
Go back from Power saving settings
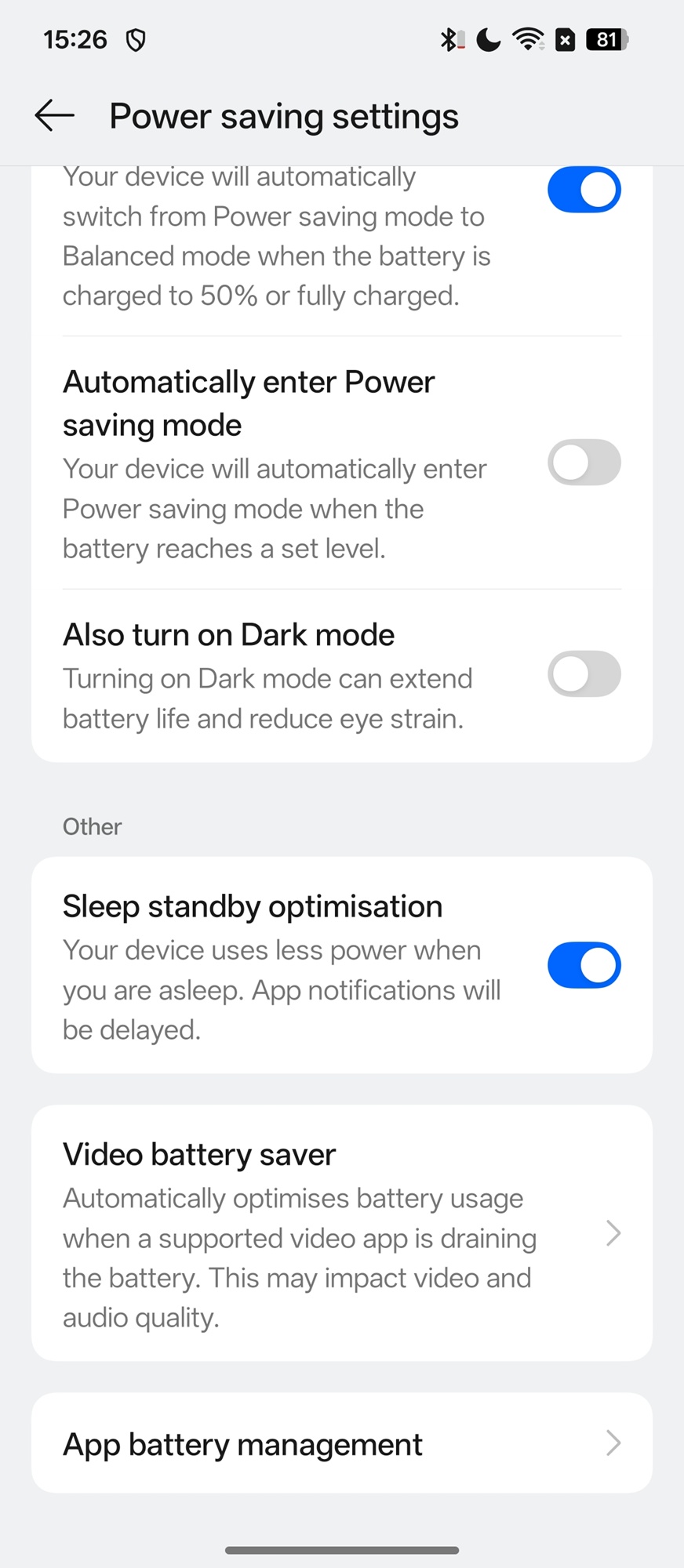point(55,116)
